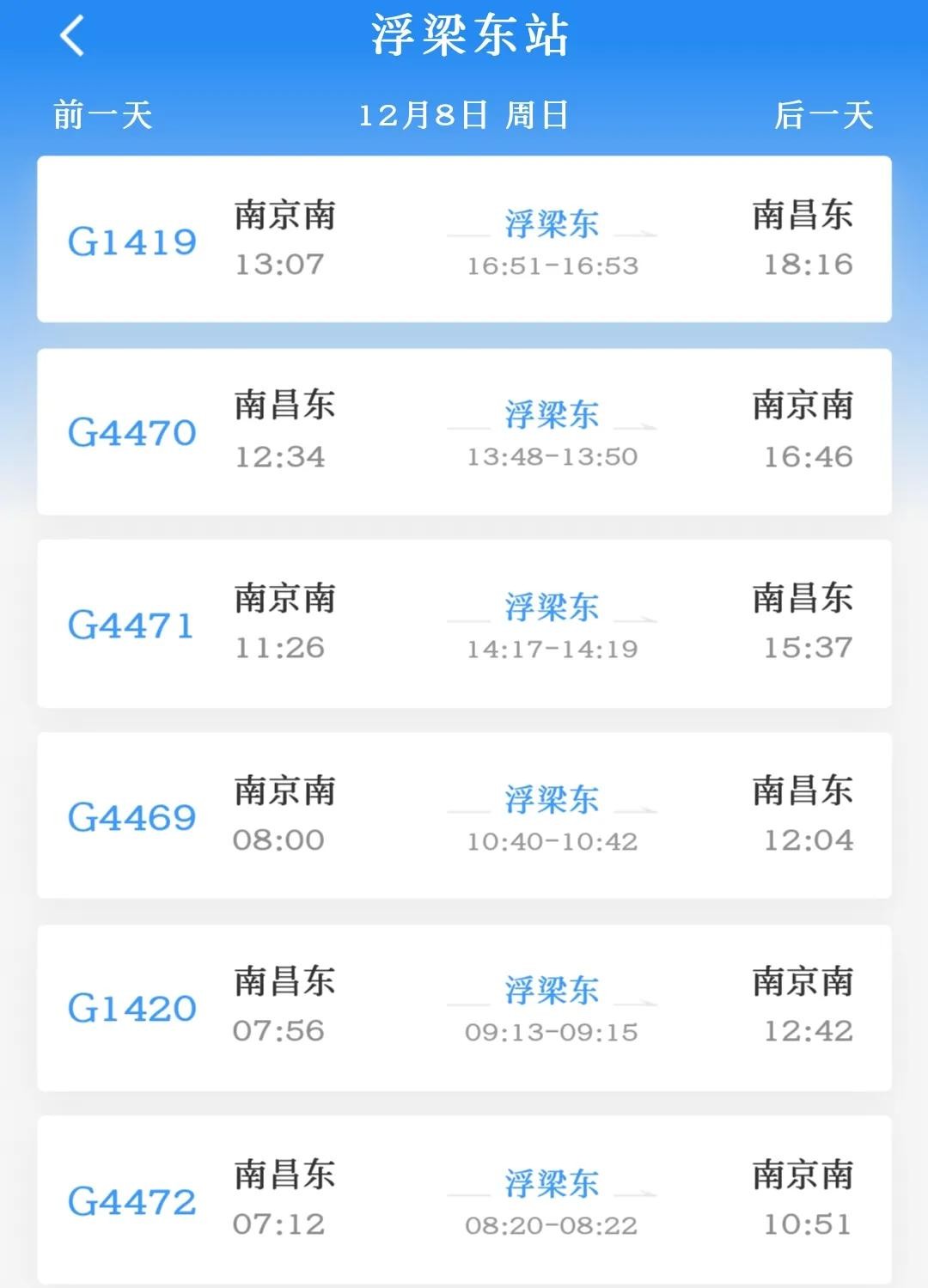
Task: Switch to the previous day (前一天)
Action: click(x=103, y=115)
